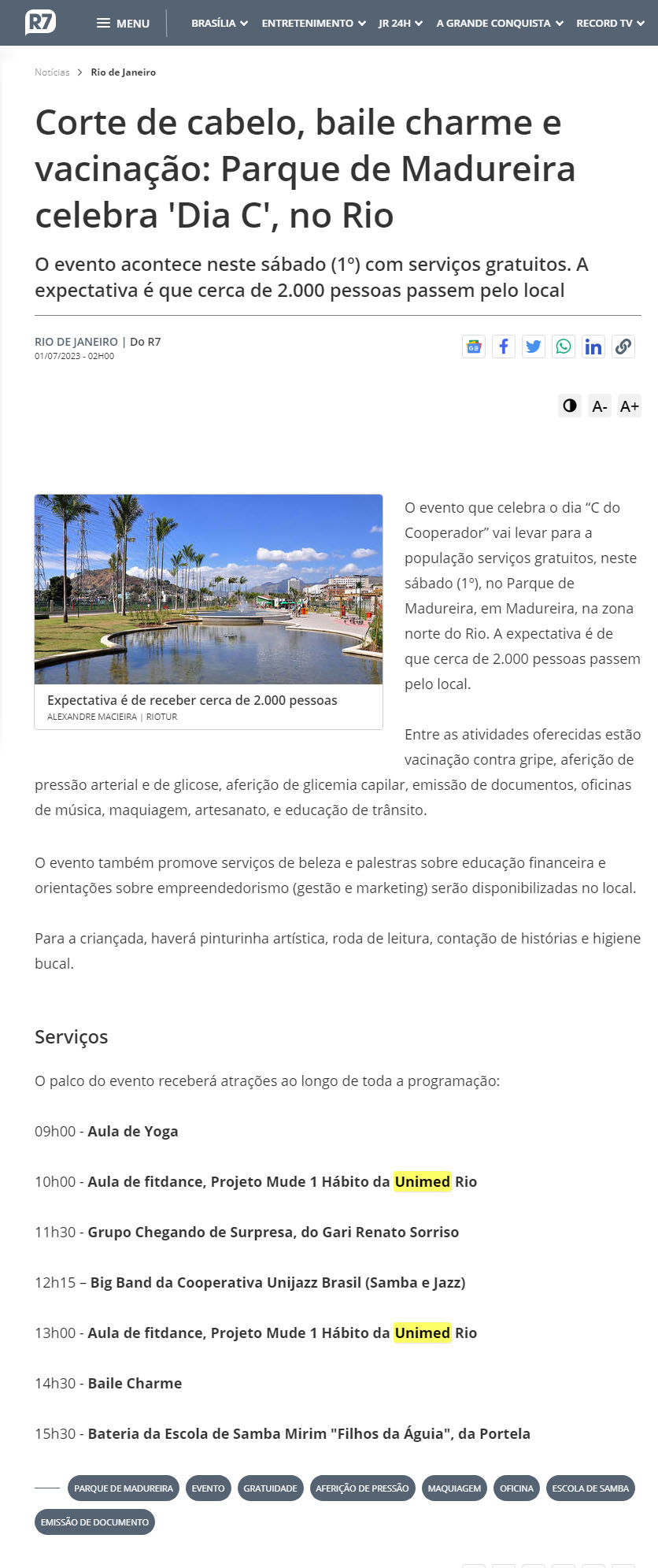
Task: Share article via WhatsApp
Action: (564, 347)
